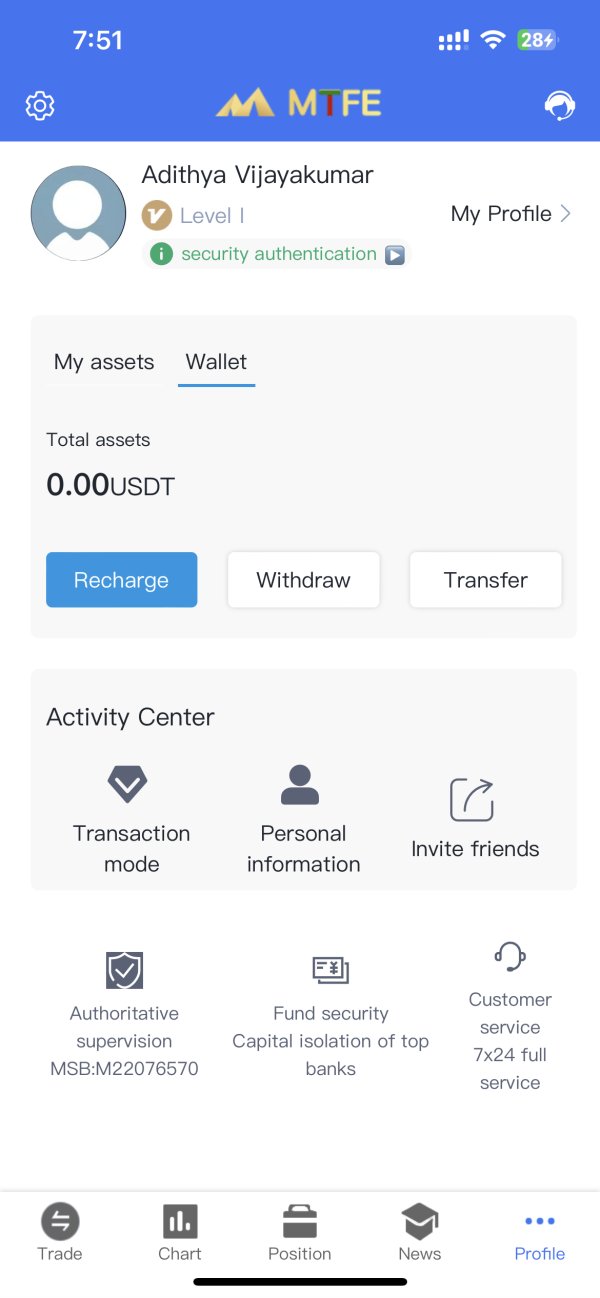Open the settings gear icon
Image resolution: width=600 pixels, height=1298 pixels.
point(40,105)
